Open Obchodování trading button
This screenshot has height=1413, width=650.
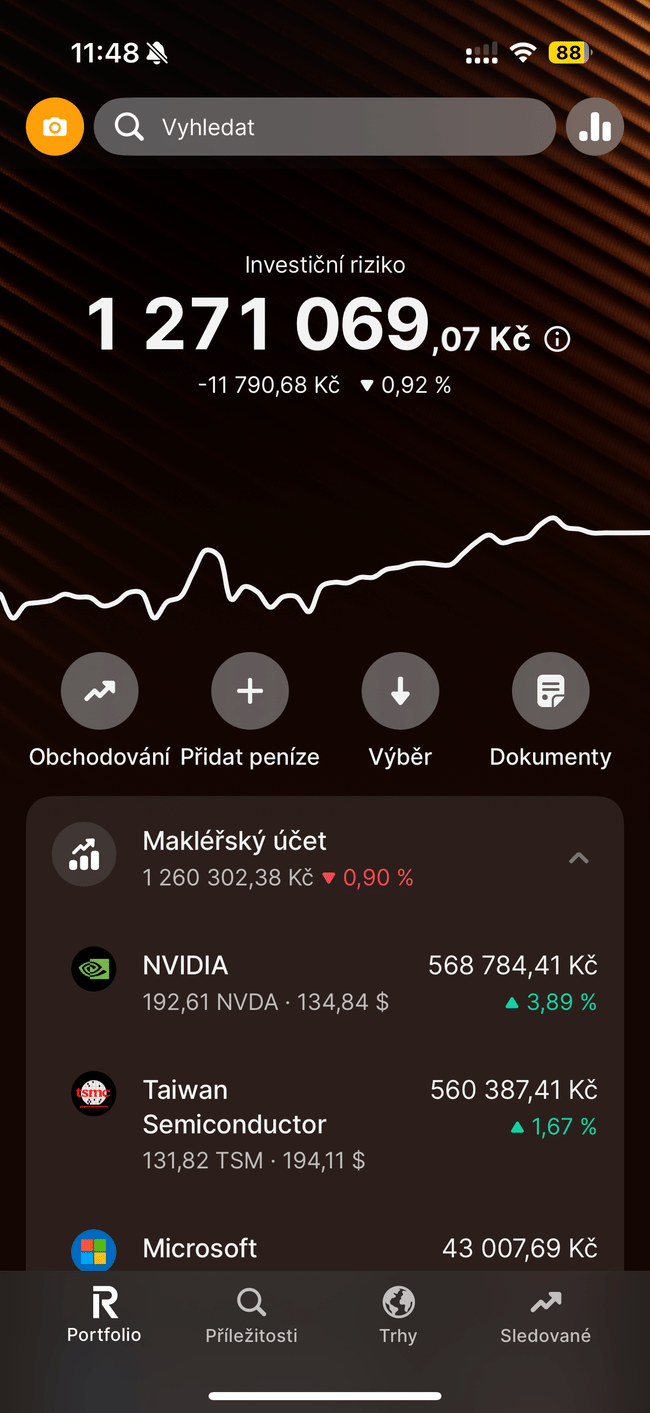(99, 691)
